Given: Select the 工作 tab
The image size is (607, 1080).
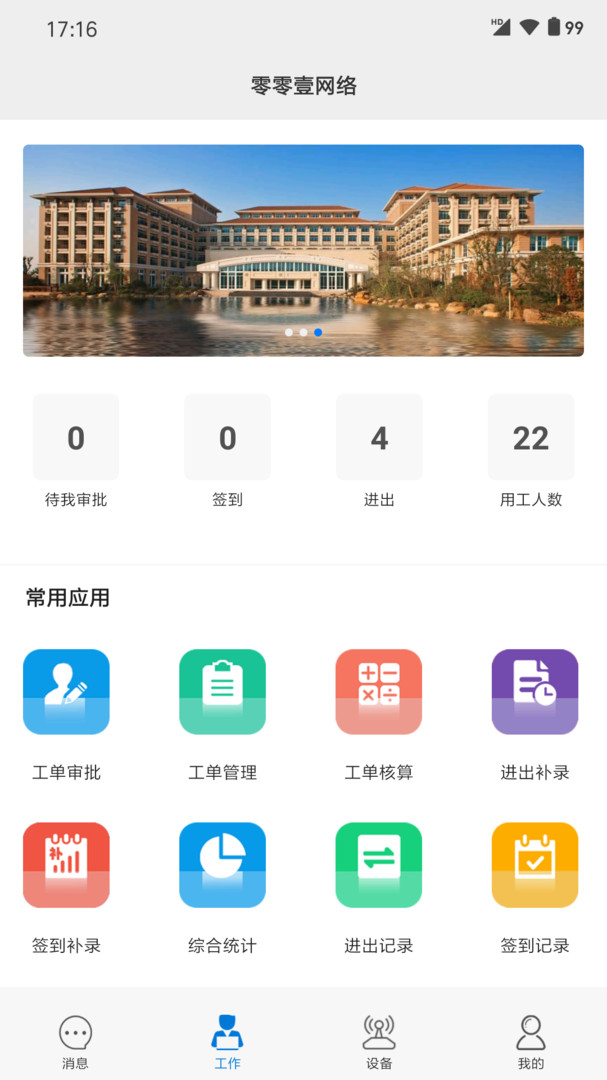Looking at the screenshot, I should 227,1041.
